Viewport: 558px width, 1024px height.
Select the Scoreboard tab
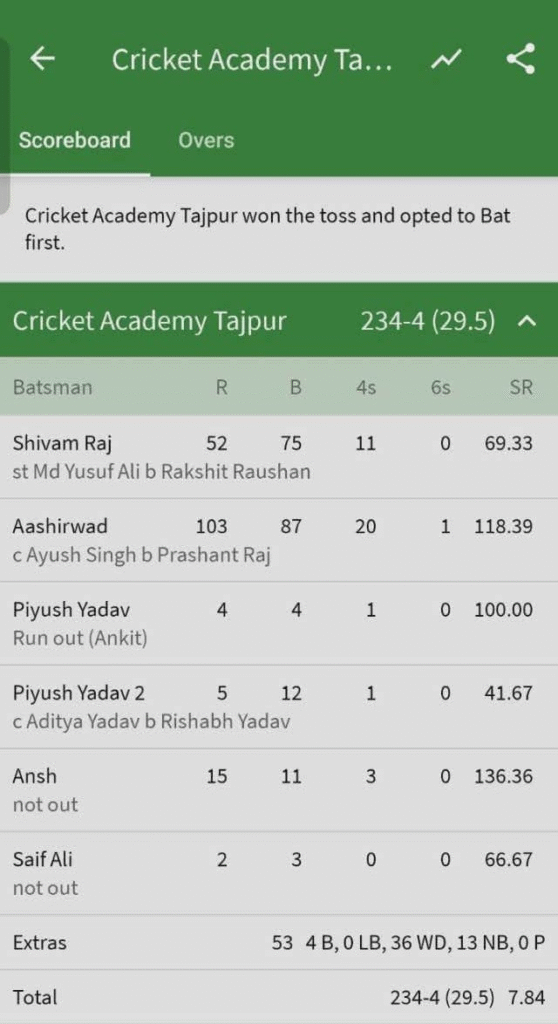[x=74, y=140]
